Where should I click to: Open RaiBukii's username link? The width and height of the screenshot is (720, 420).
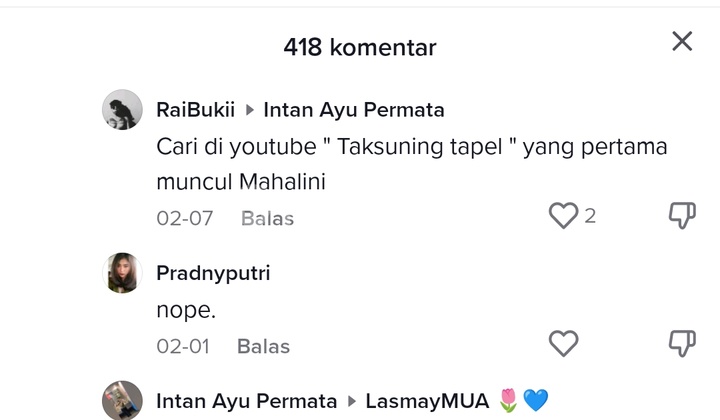(x=196, y=110)
